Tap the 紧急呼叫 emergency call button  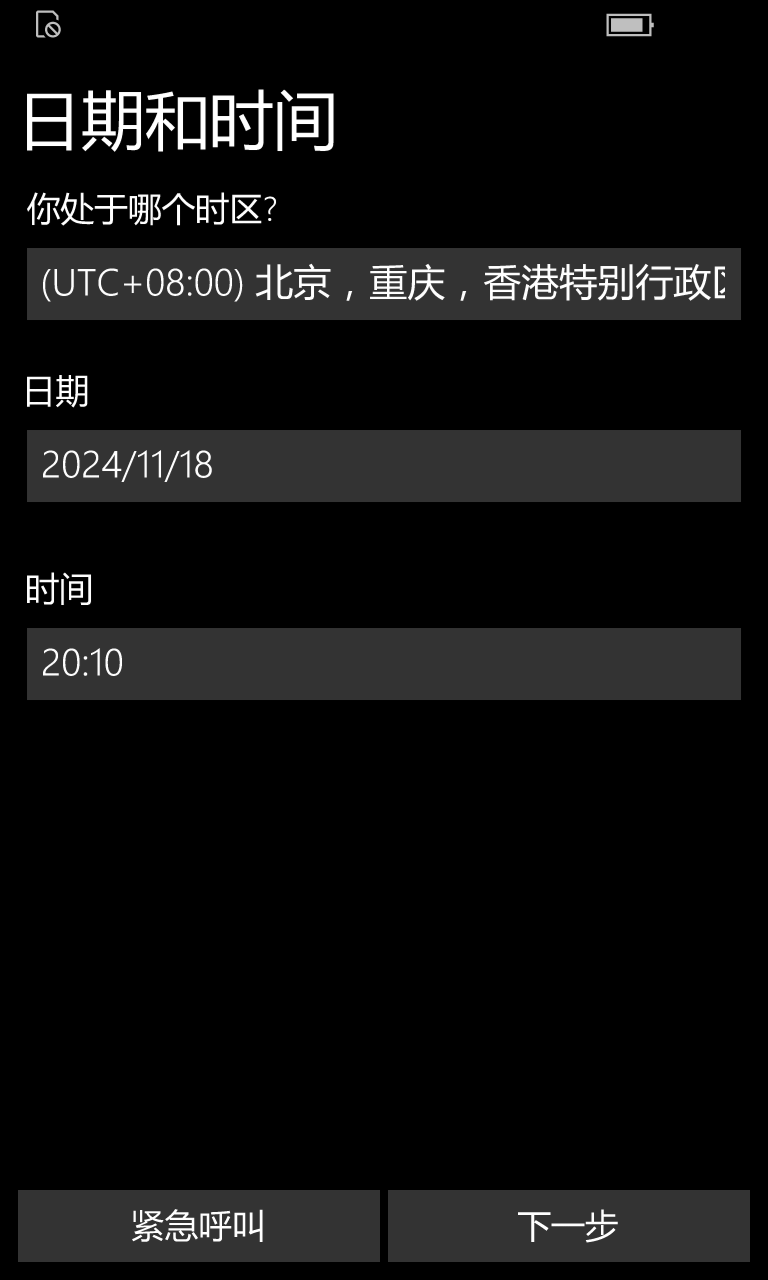[x=199, y=1226]
